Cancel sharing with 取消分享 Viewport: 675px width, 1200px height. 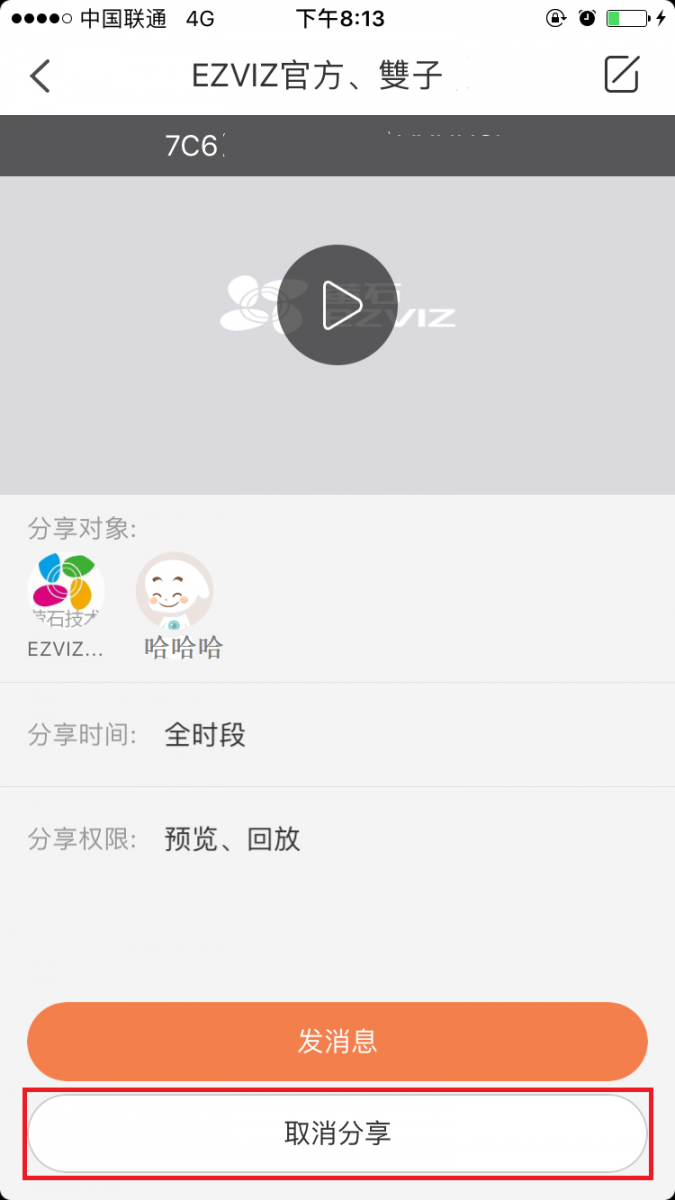click(337, 1133)
